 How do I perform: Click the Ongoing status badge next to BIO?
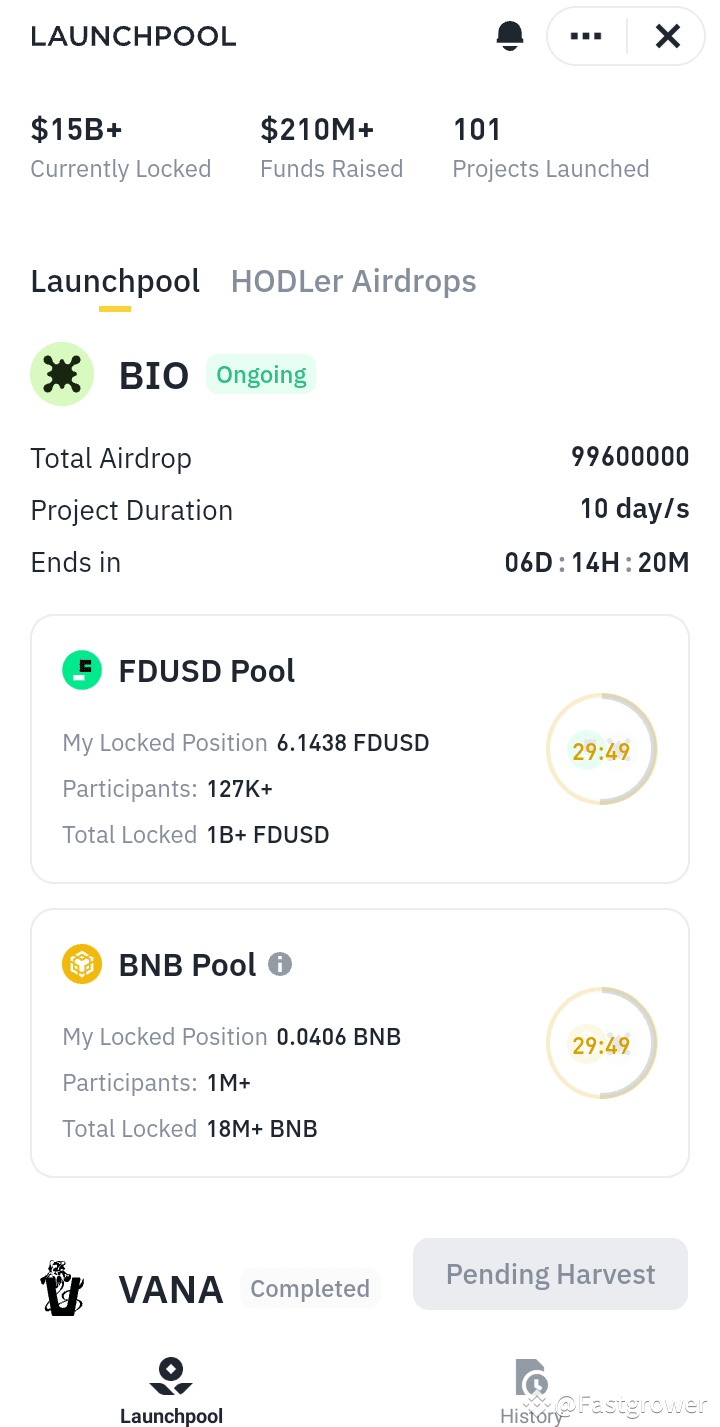click(x=260, y=374)
